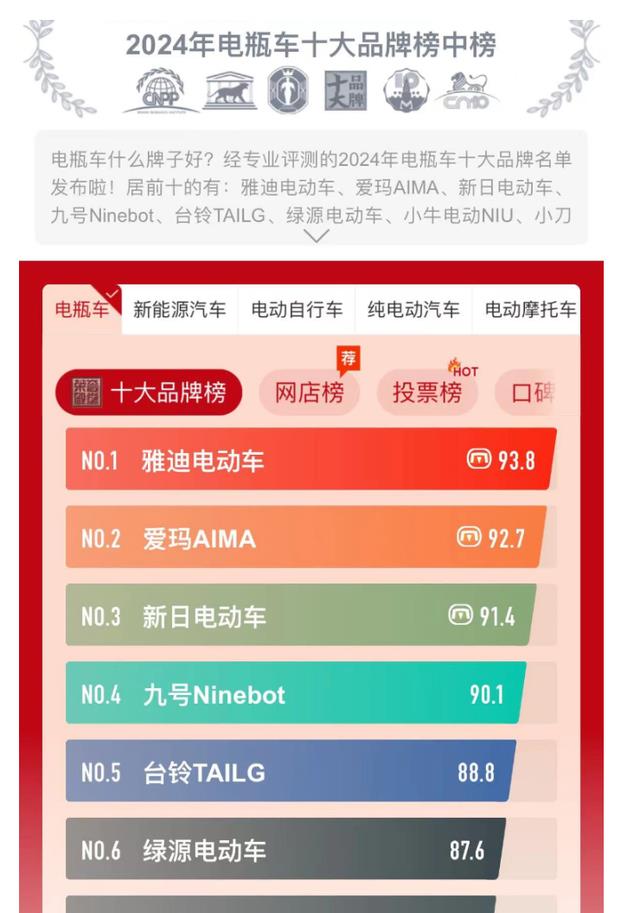This screenshot has height=913, width=640.
Task: Open the 口碑 ranking chip
Action: tap(531, 392)
